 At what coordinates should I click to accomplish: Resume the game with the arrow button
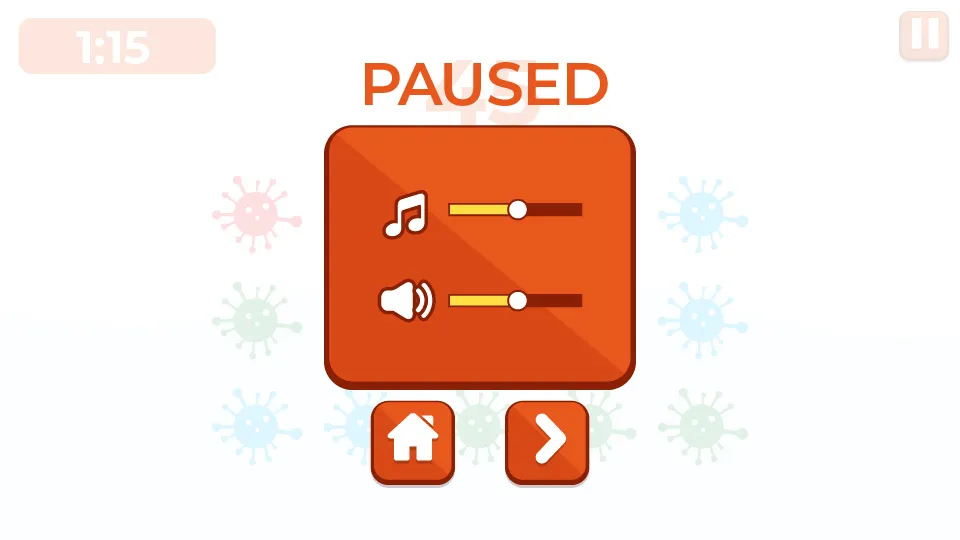(547, 441)
